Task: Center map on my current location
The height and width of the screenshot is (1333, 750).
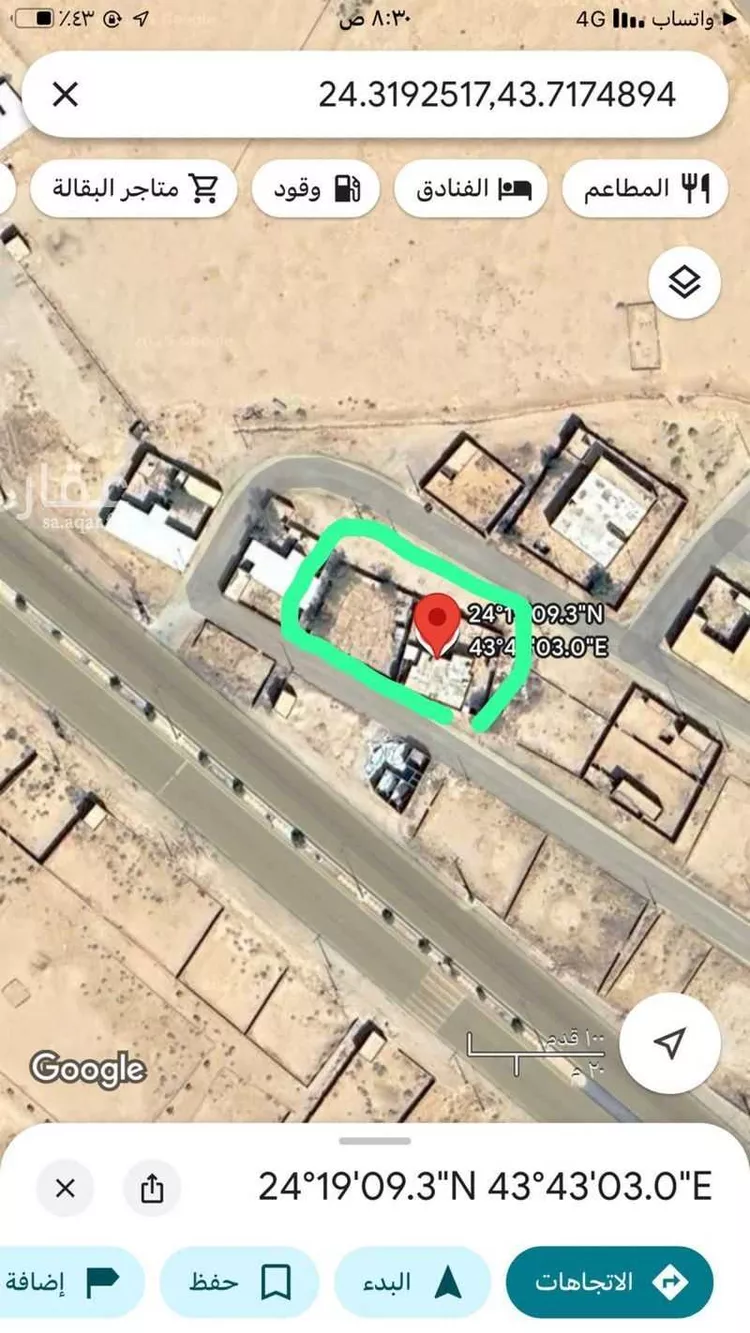Action: pos(669,1043)
